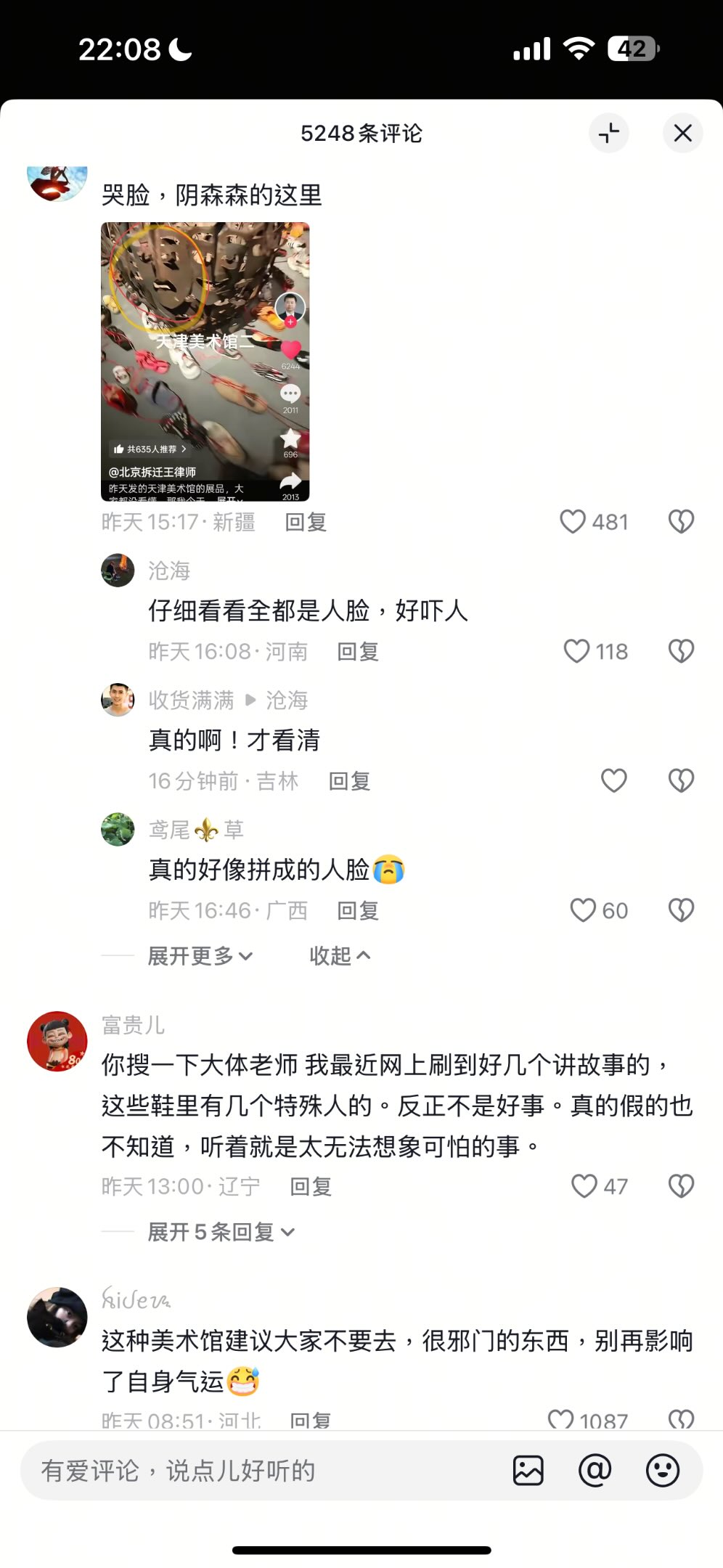Like 沧海's comment with 118 likes
This screenshot has width=723, height=1568.
click(577, 651)
